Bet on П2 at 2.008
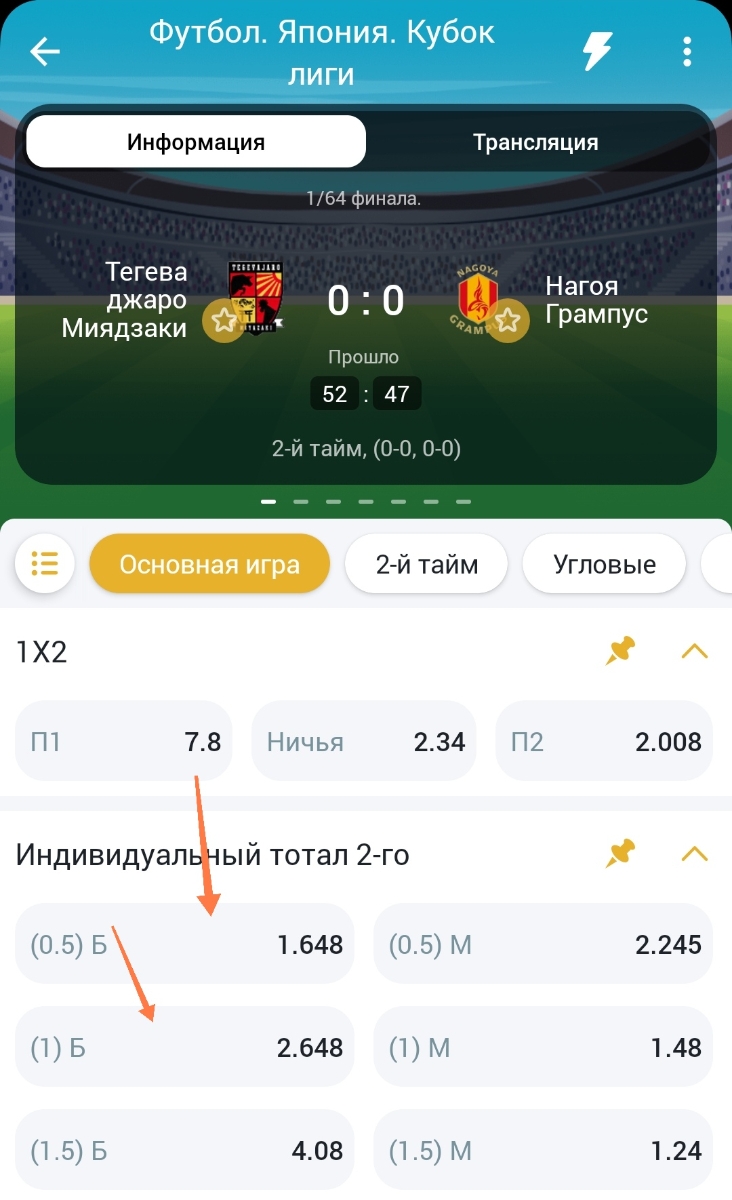 point(604,741)
